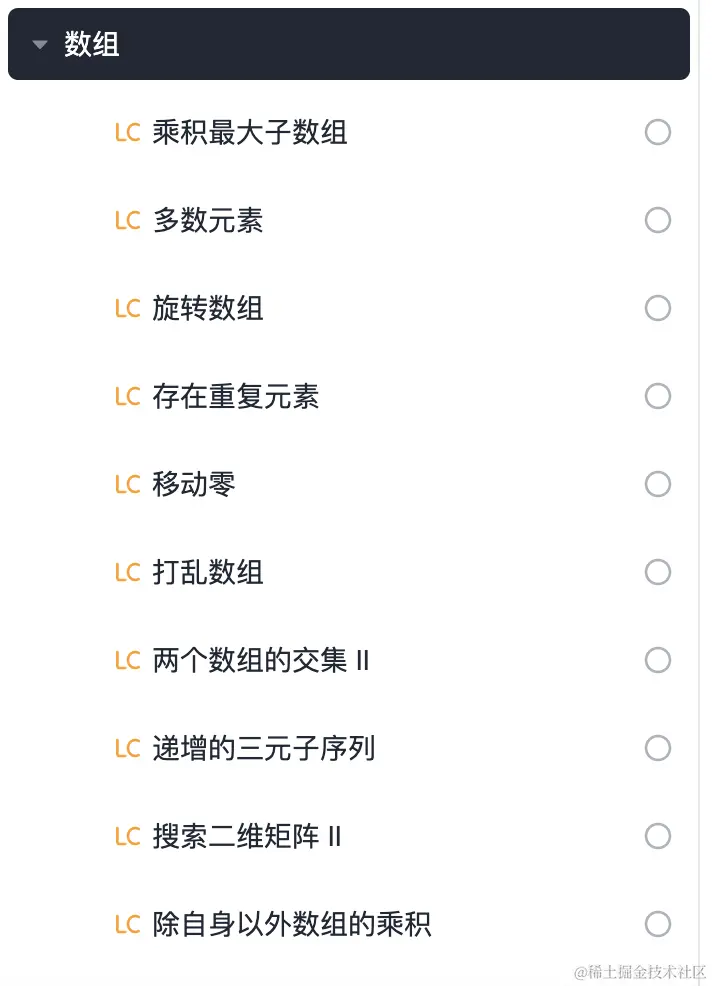Check the circle for 存在重复元素
Viewport: 712px width, 986px height.
658,396
